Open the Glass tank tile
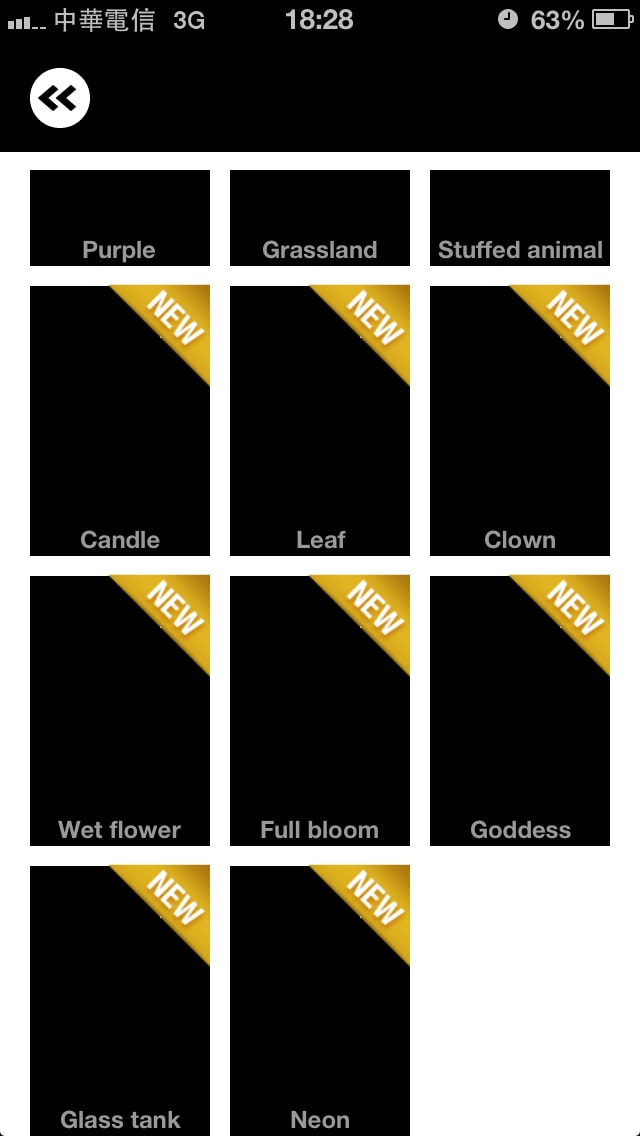The height and width of the screenshot is (1136, 640). click(120, 1000)
